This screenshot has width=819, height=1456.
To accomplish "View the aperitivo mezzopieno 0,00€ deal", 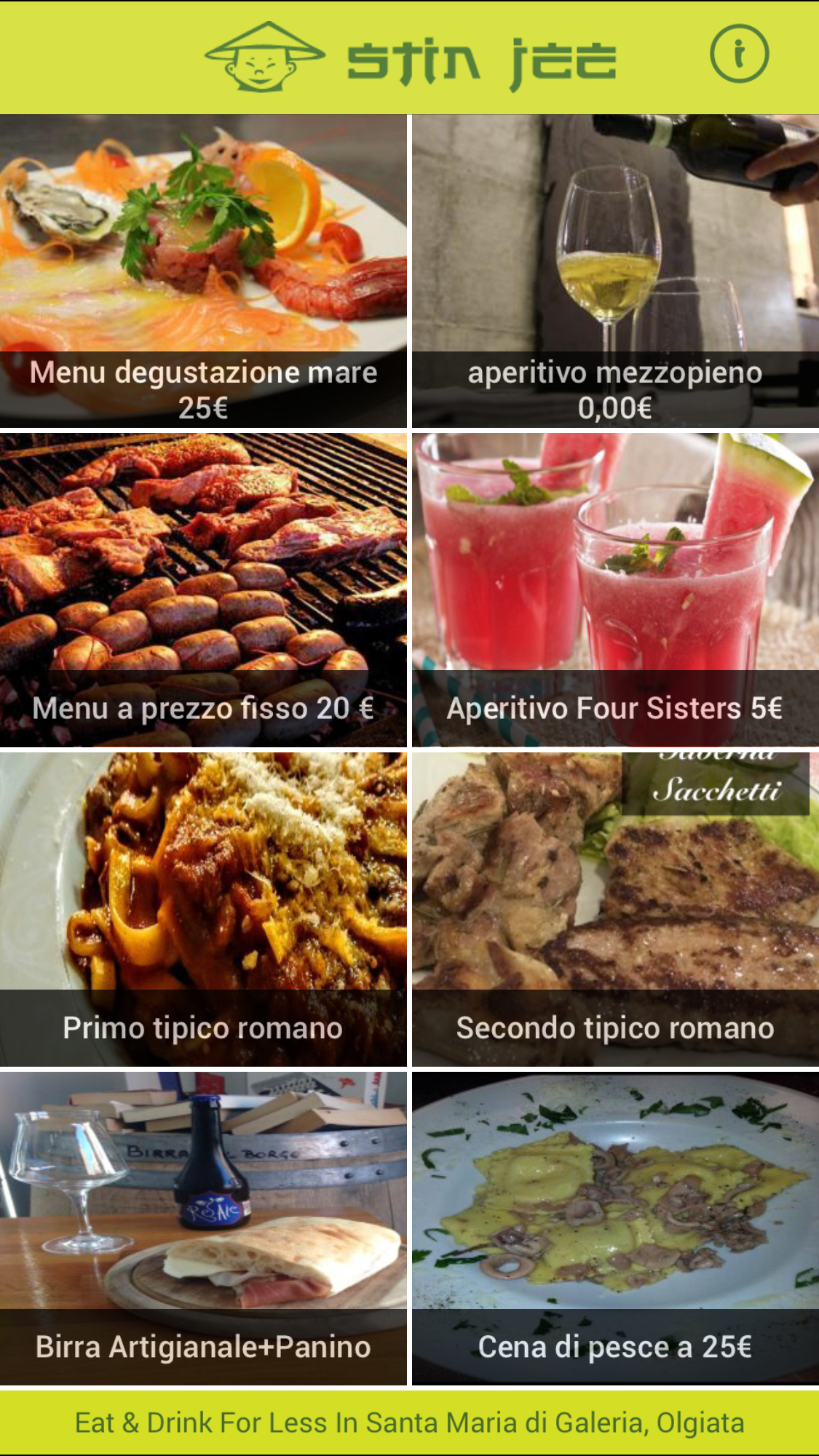I will 615,271.
